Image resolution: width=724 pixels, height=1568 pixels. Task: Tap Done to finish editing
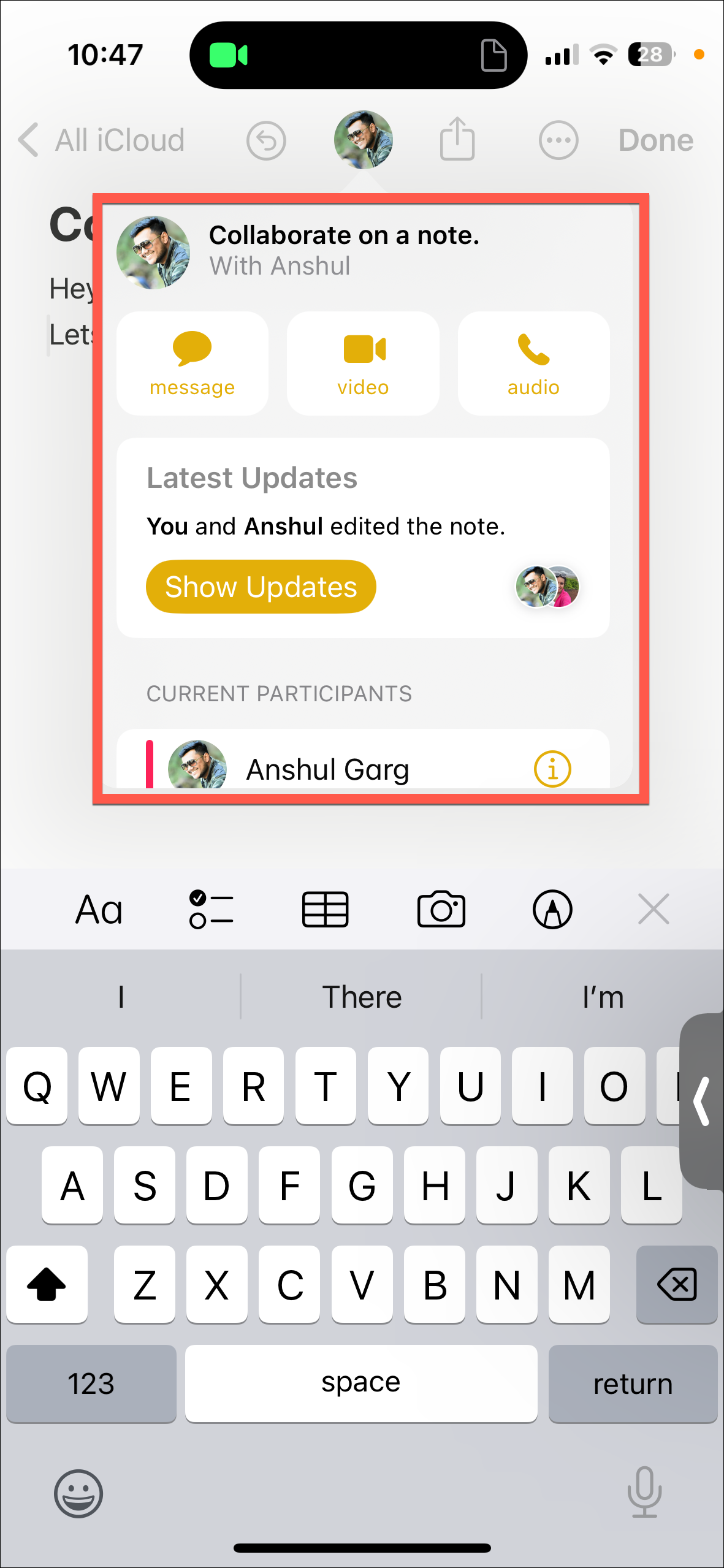[655, 140]
